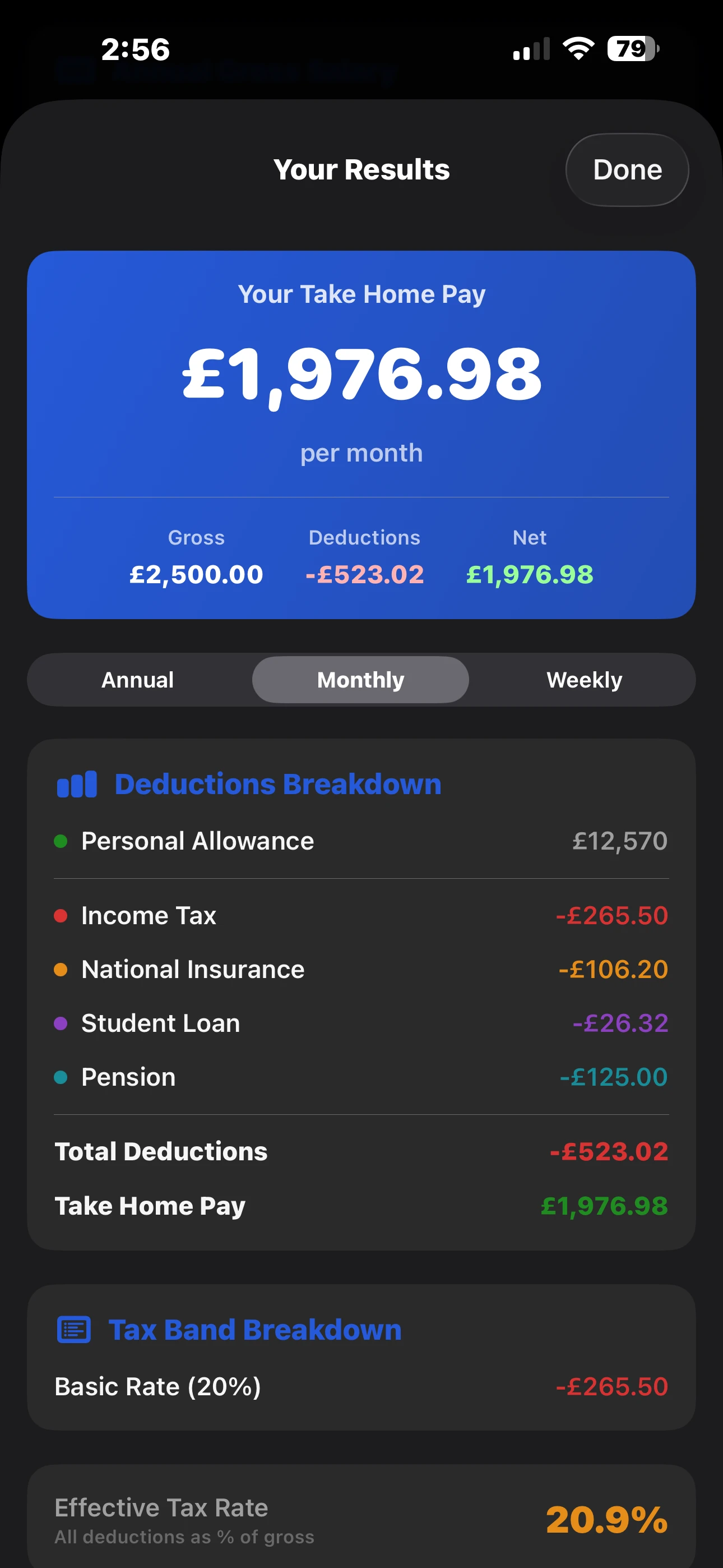Viewport: 723px width, 1568px height.
Task: Click the orange dot beside National Insurance
Action: coord(61,969)
